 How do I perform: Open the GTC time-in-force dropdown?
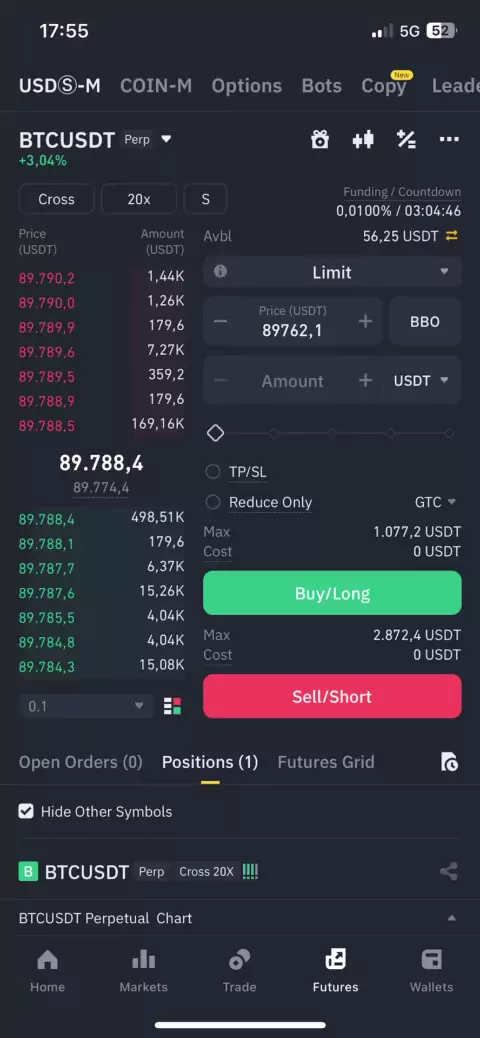tap(436, 502)
